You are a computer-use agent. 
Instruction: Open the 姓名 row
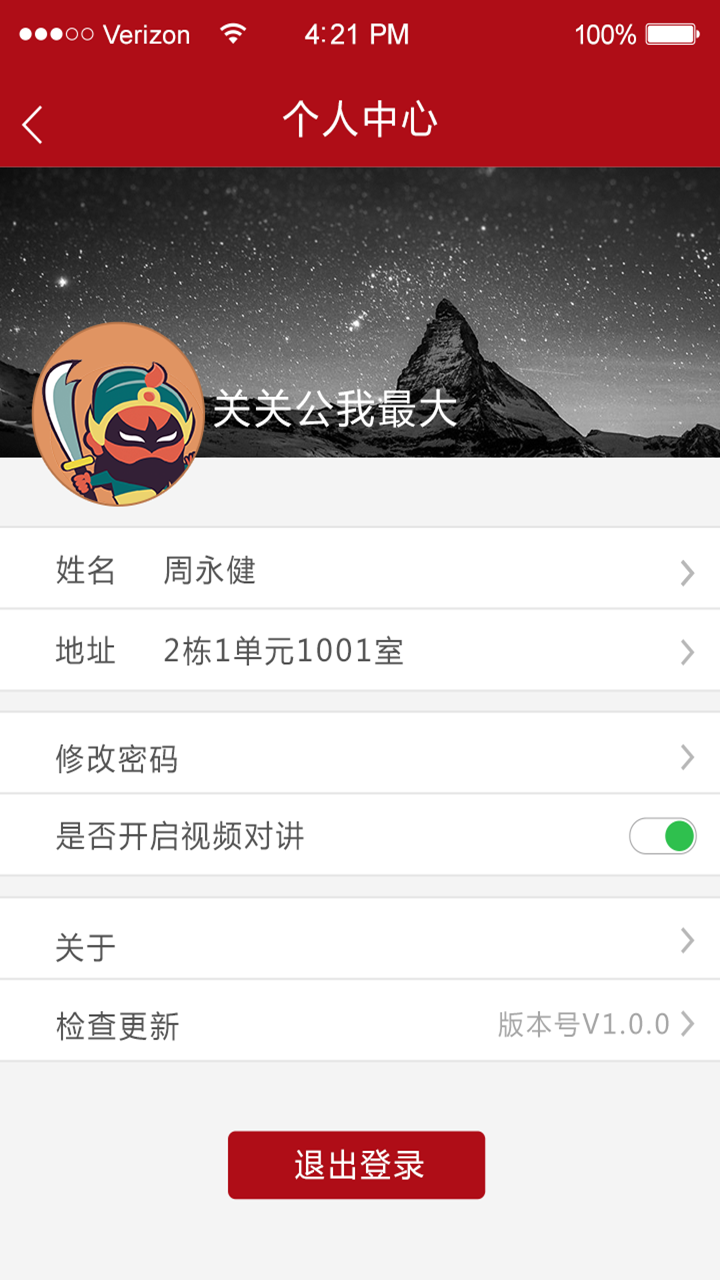click(x=360, y=571)
